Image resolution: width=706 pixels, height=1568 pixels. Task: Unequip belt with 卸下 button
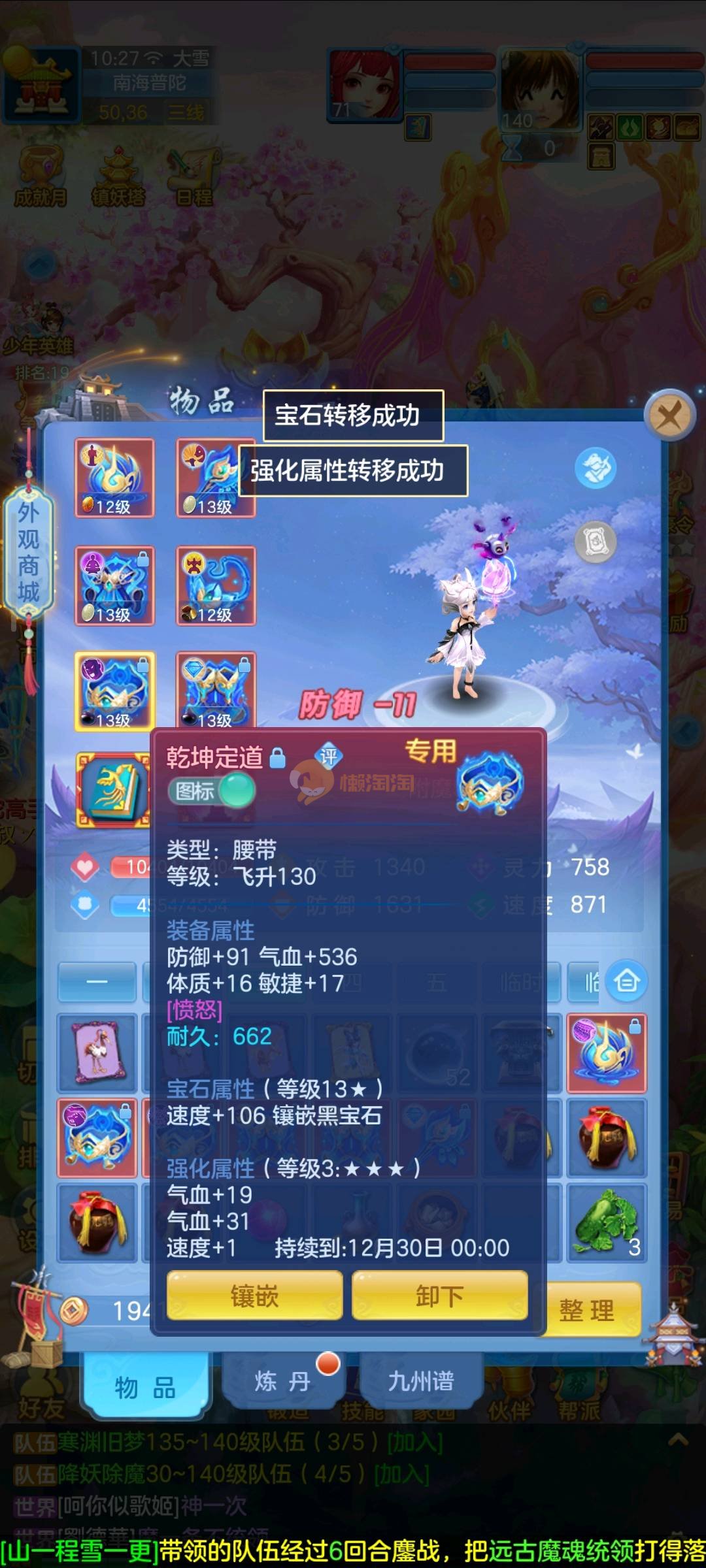click(x=439, y=1296)
